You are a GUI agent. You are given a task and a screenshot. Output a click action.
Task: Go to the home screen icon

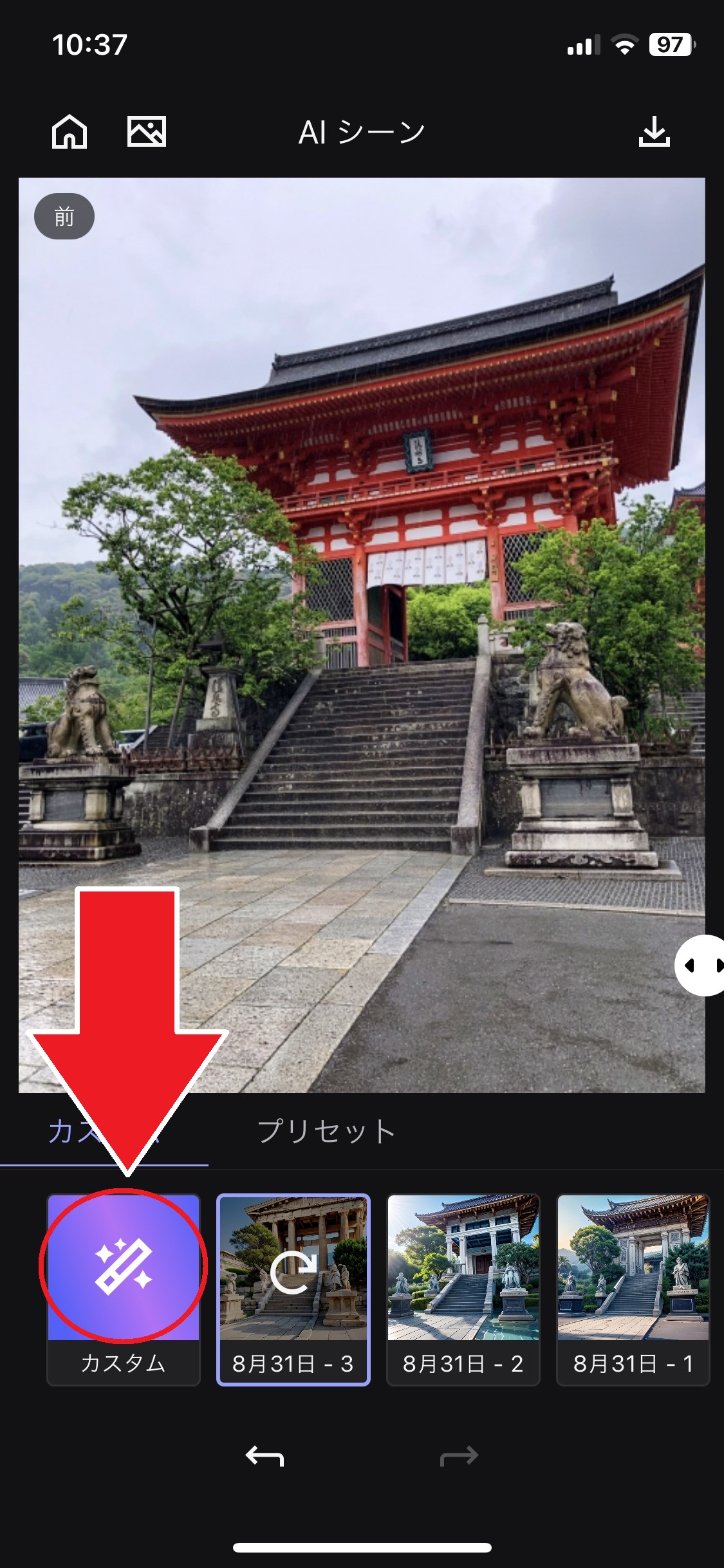(x=70, y=132)
